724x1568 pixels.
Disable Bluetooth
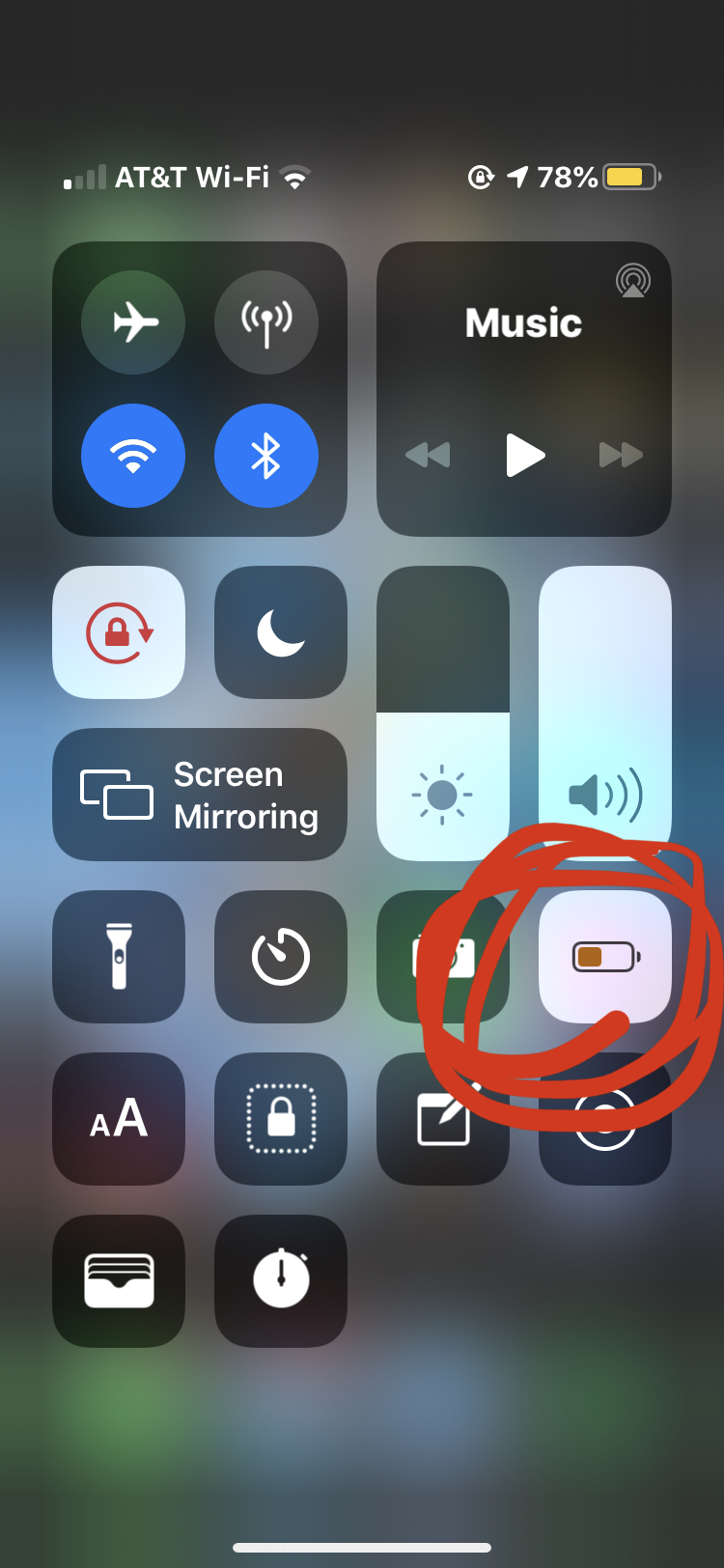coord(266,456)
